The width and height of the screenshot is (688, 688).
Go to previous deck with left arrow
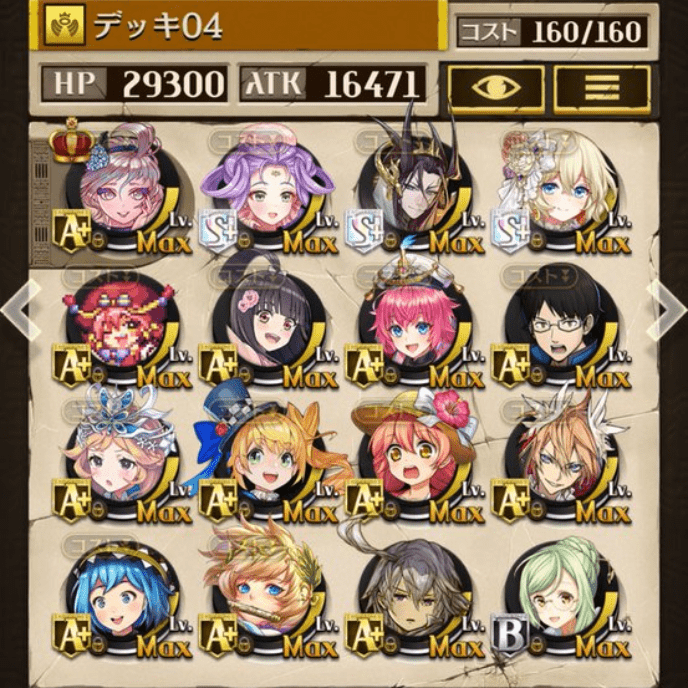[x=18, y=310]
